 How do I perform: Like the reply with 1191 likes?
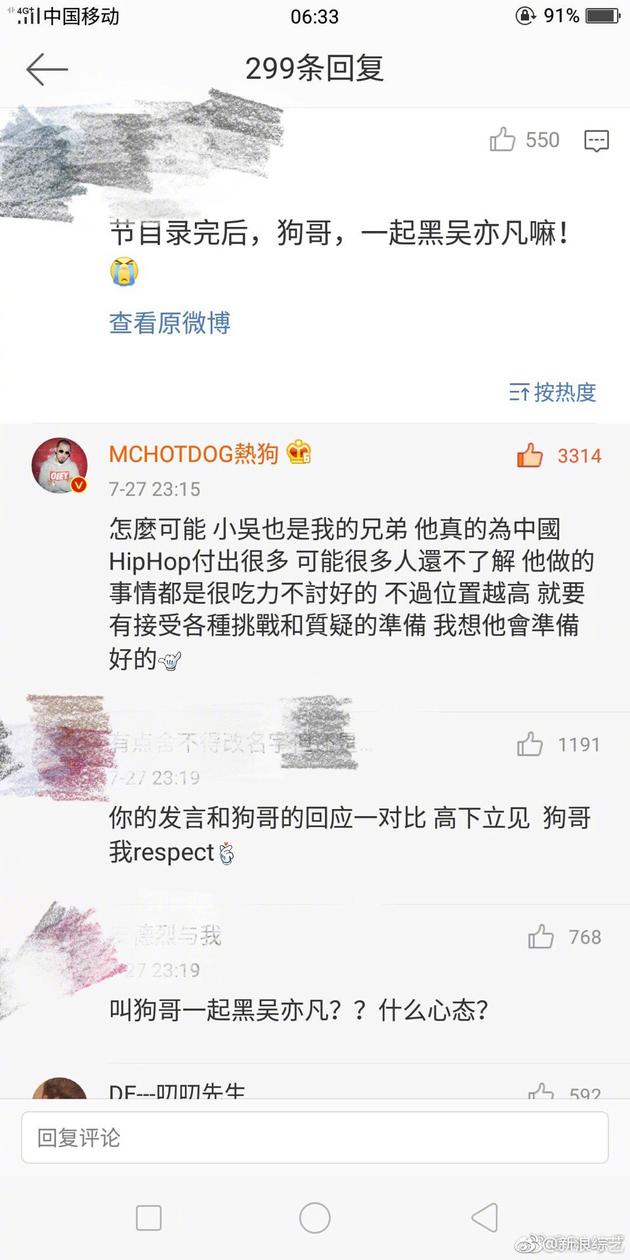(x=530, y=744)
